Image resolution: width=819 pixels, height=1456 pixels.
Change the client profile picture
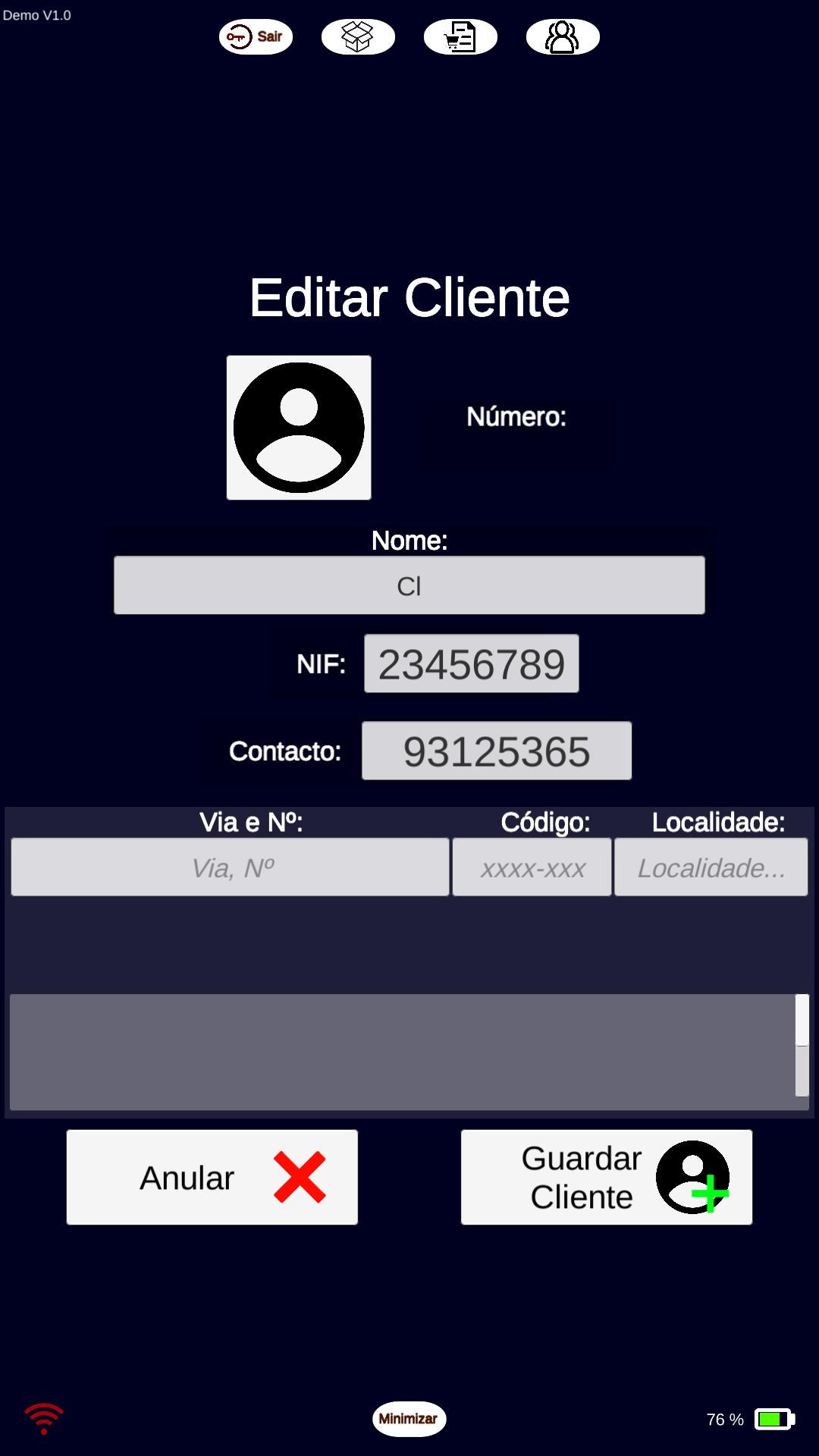299,428
